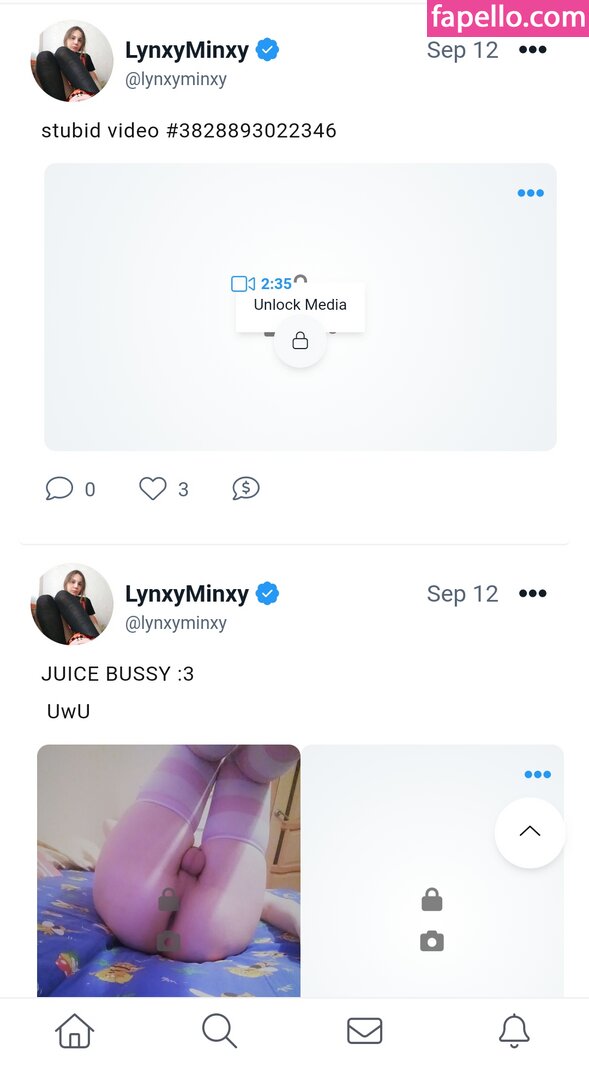Like the stubid video post
Image resolution: width=589 pixels, height=1080 pixels.
(x=153, y=488)
